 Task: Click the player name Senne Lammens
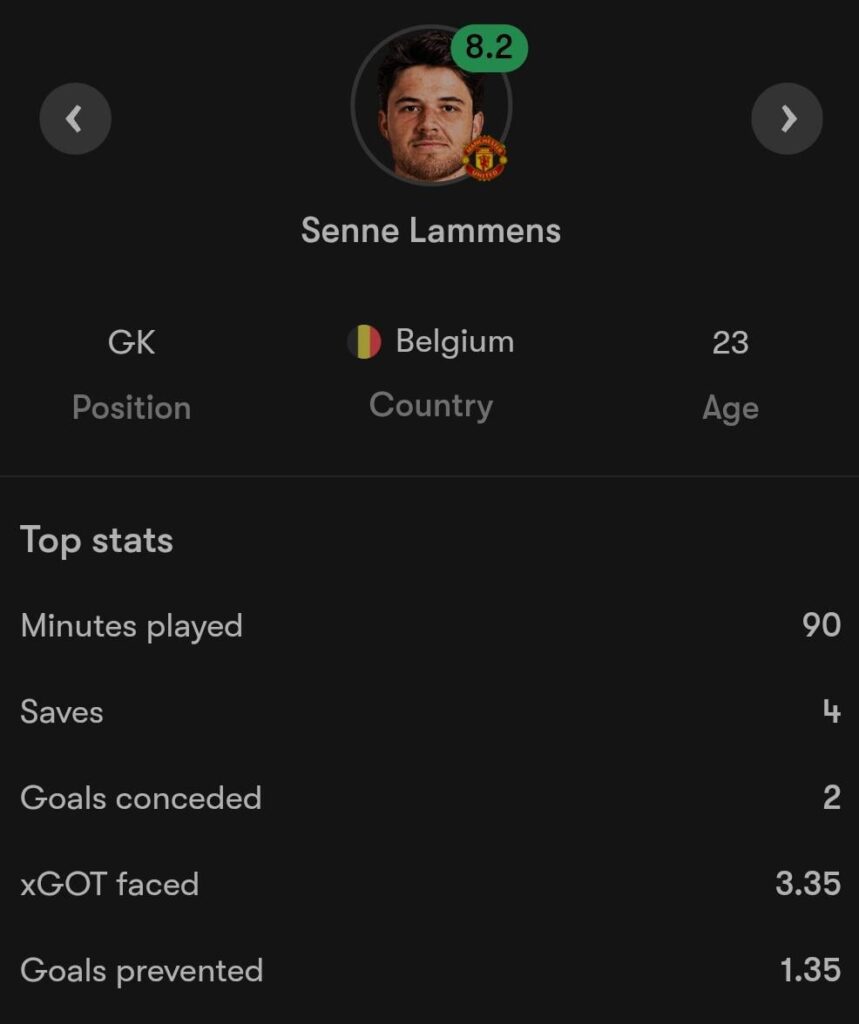430,230
